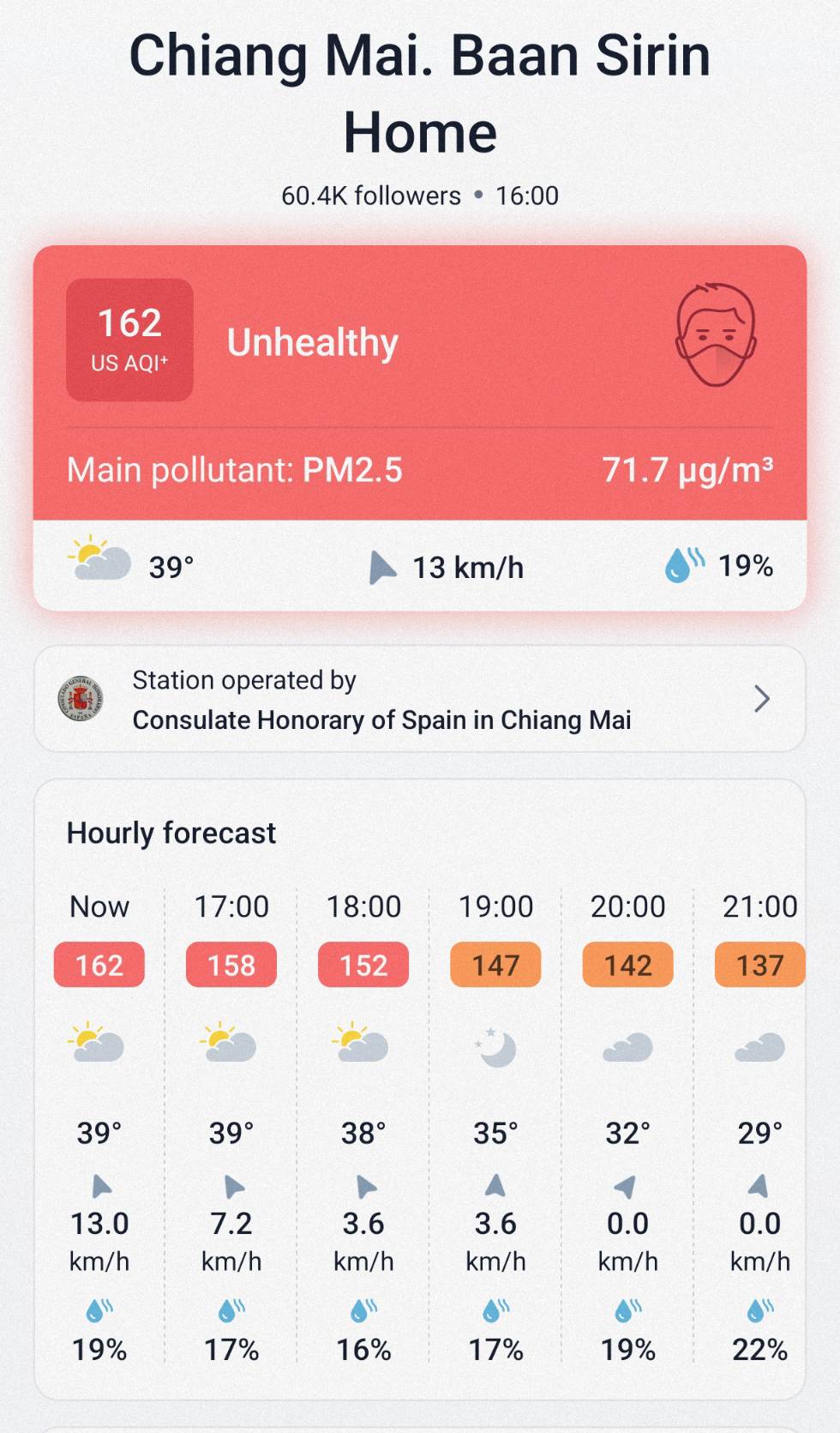Open the Unhealthy 162 AQI card
Screen dimensions: 840x1433
[x=419, y=382]
